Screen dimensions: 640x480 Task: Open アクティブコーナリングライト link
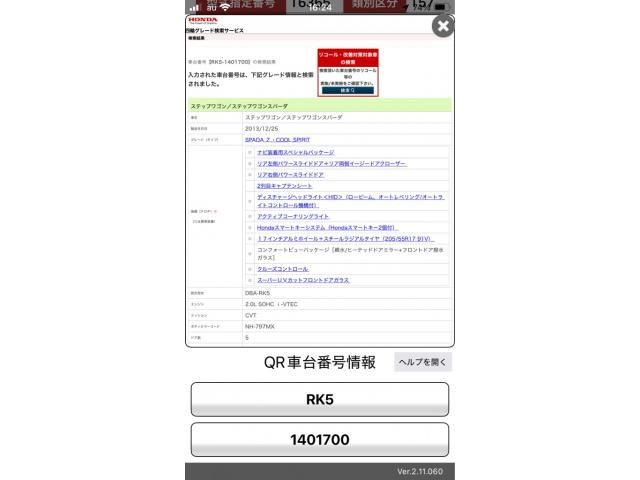click(292, 215)
